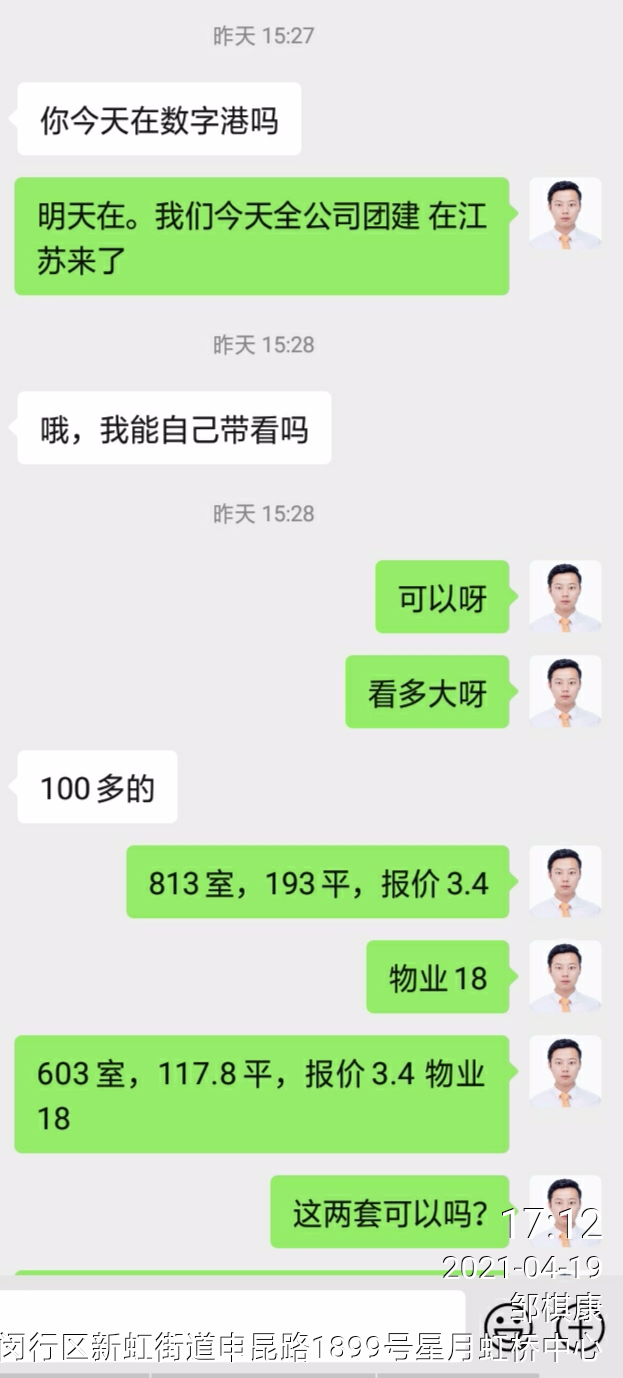Select avatar beside "813 室" message
623x1378 pixels.
click(x=565, y=882)
